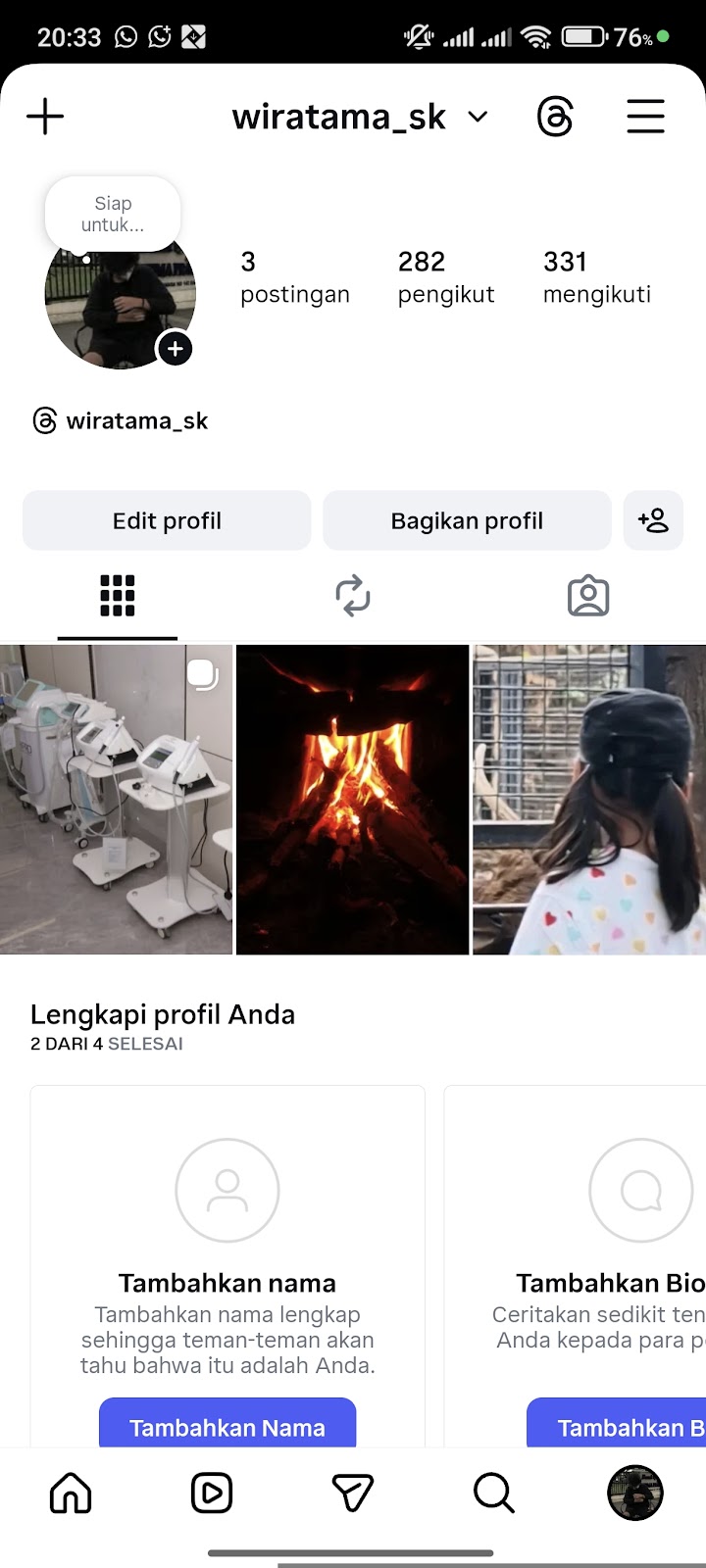Viewport: 706px width, 1568px height.
Task: Go to the Reels tab
Action: coord(212,1494)
